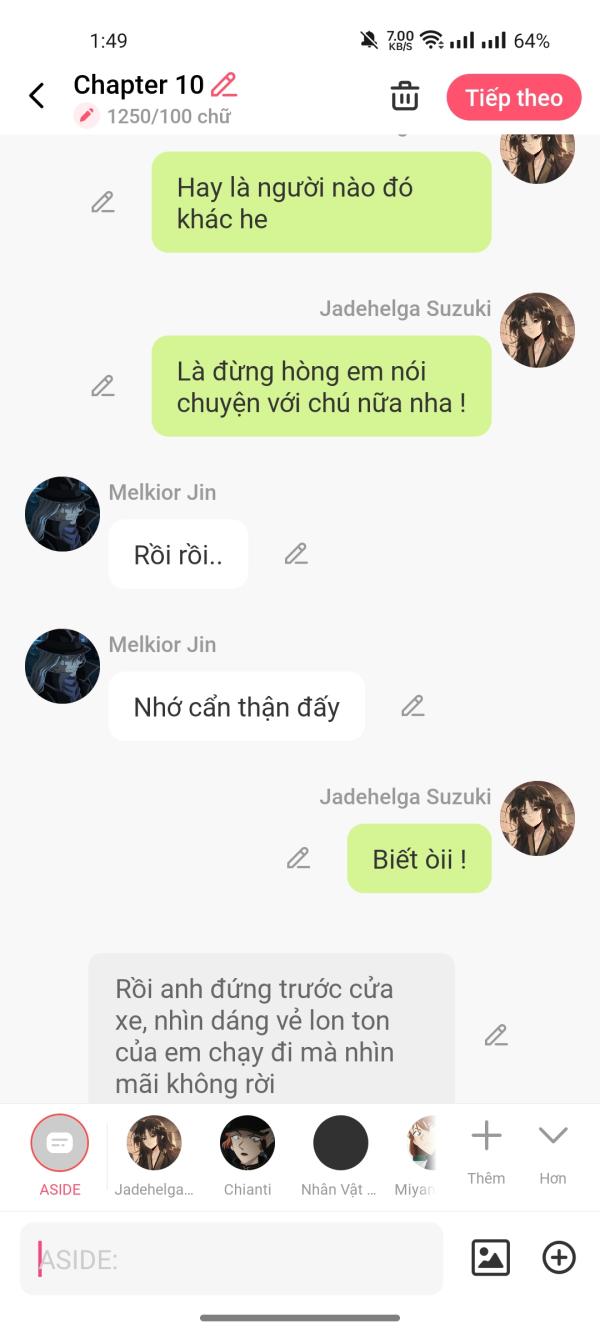Open the circled plus add menu
Image resolution: width=600 pixels, height=1333 pixels.
click(x=559, y=1258)
